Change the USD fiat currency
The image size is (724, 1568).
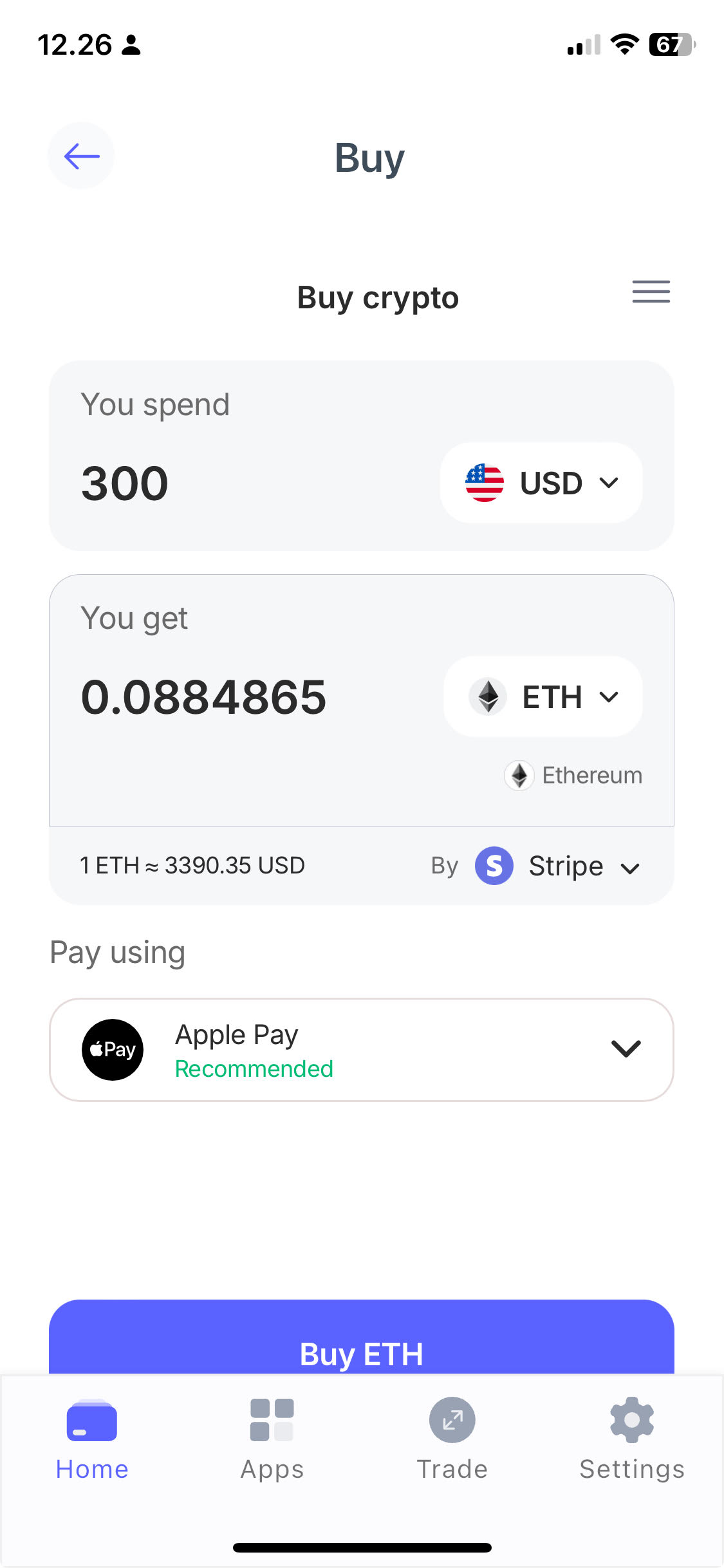pyautogui.click(x=541, y=483)
